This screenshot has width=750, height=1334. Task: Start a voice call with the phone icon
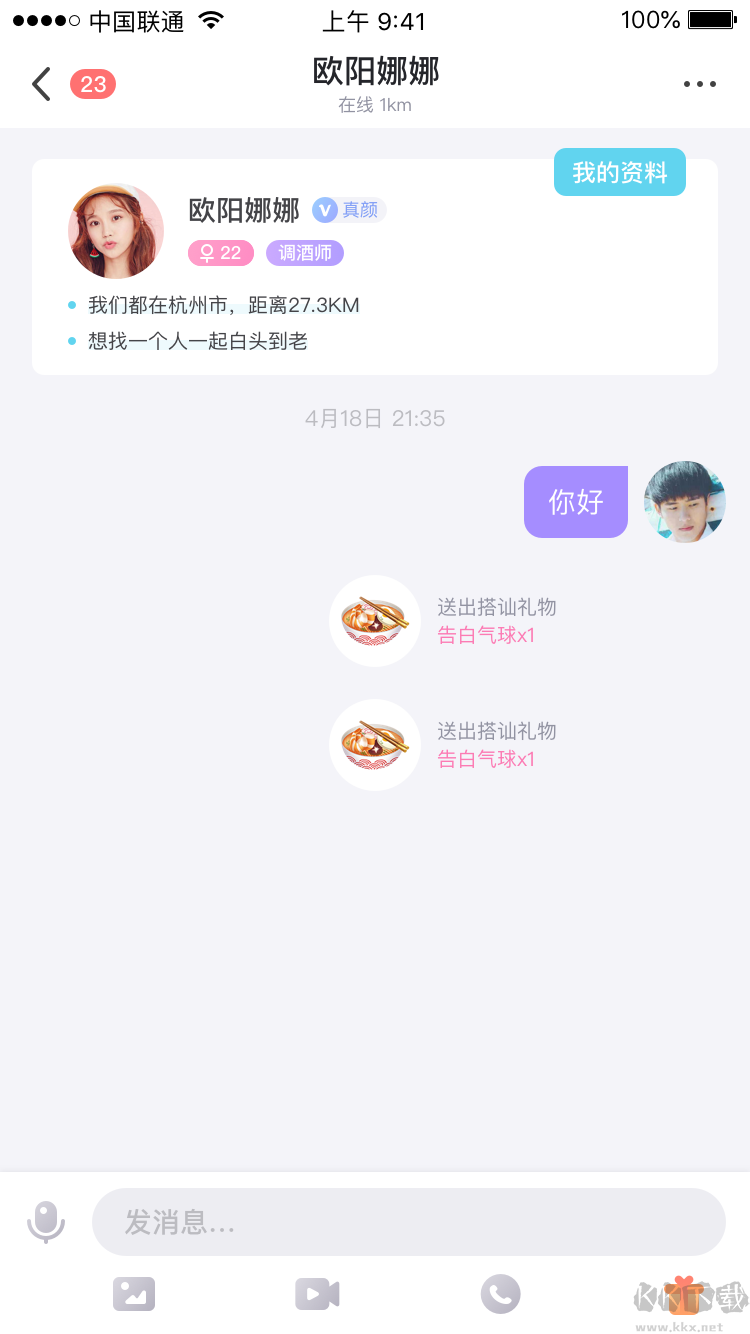click(x=500, y=1293)
